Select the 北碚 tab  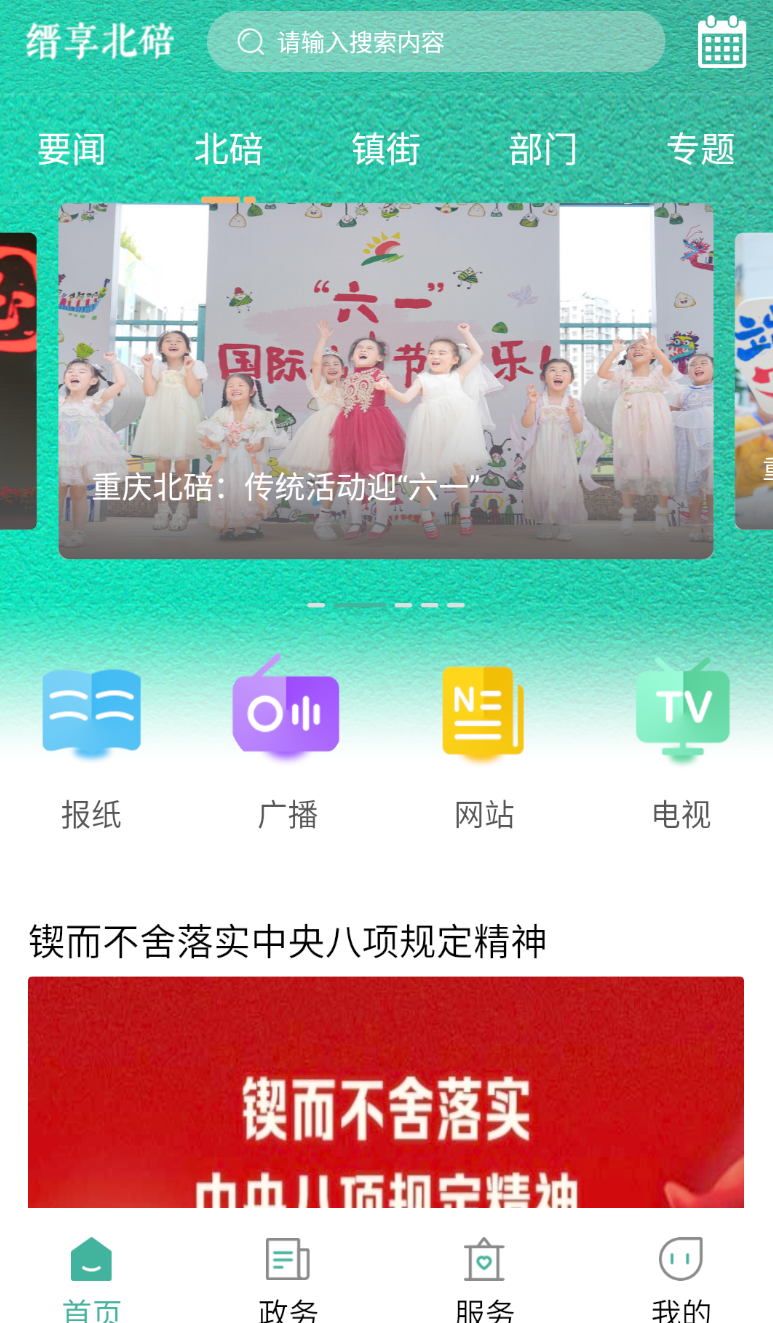tap(229, 149)
